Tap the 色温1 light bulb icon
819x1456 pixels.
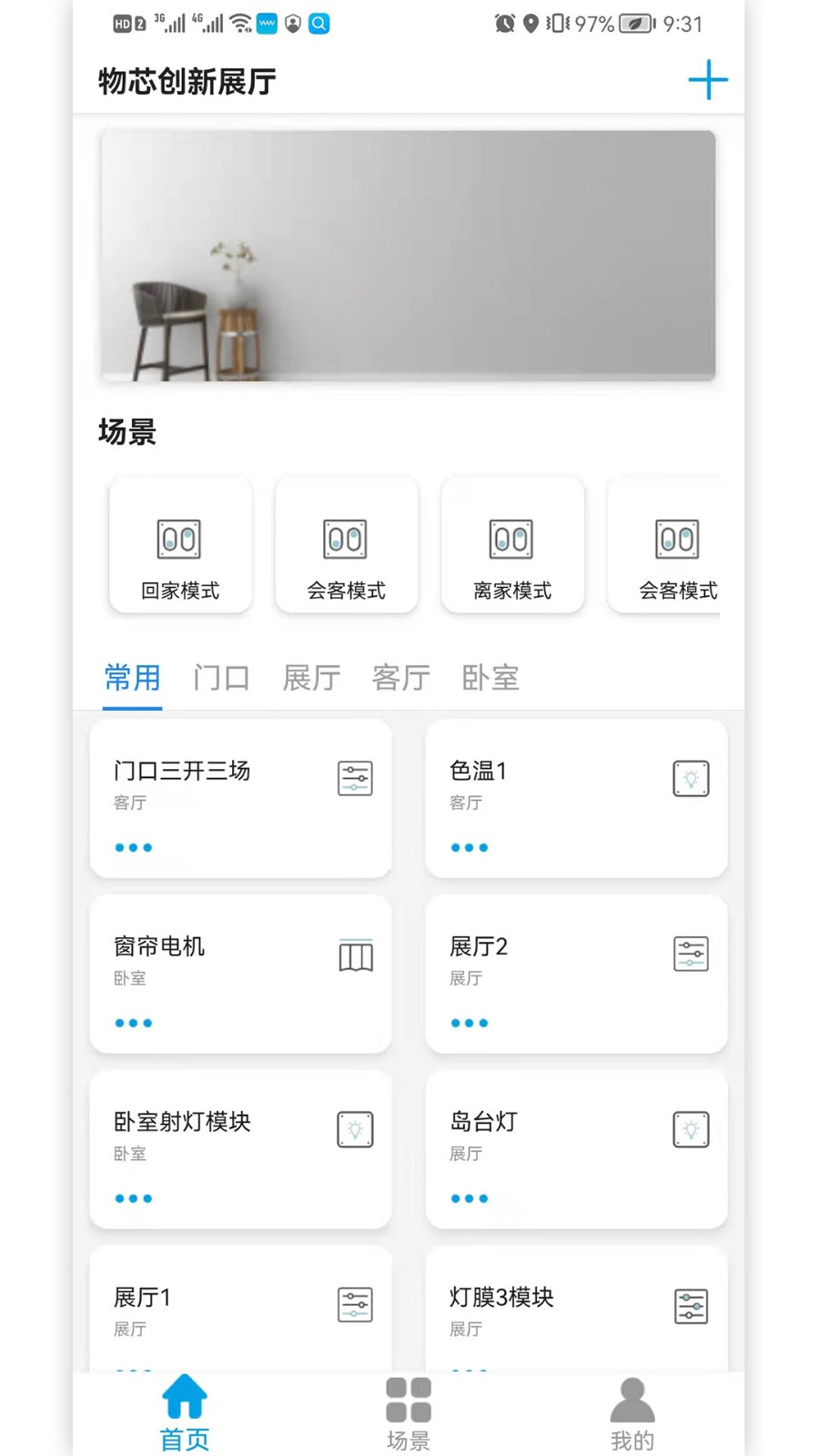tap(691, 779)
